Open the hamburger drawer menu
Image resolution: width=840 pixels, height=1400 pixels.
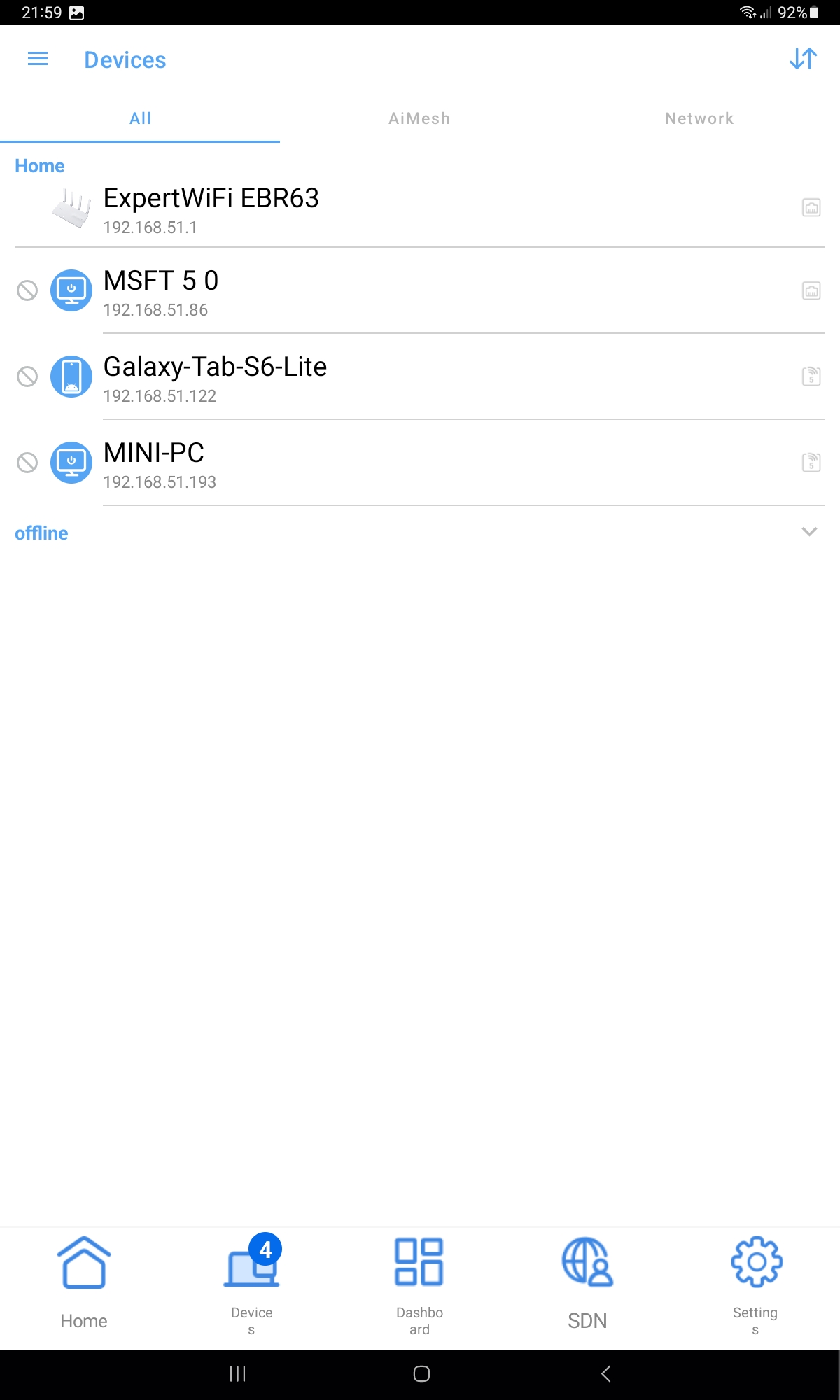click(x=38, y=59)
